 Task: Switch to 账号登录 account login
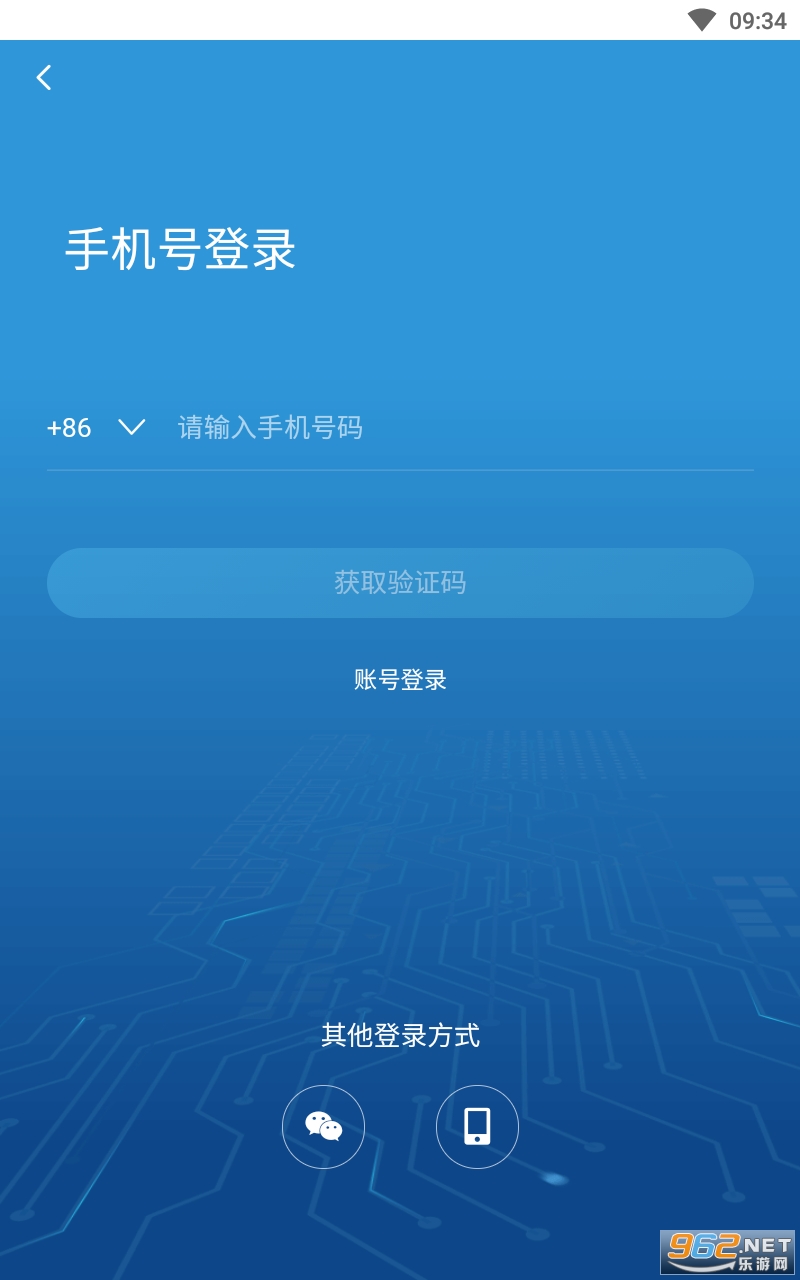(x=400, y=680)
